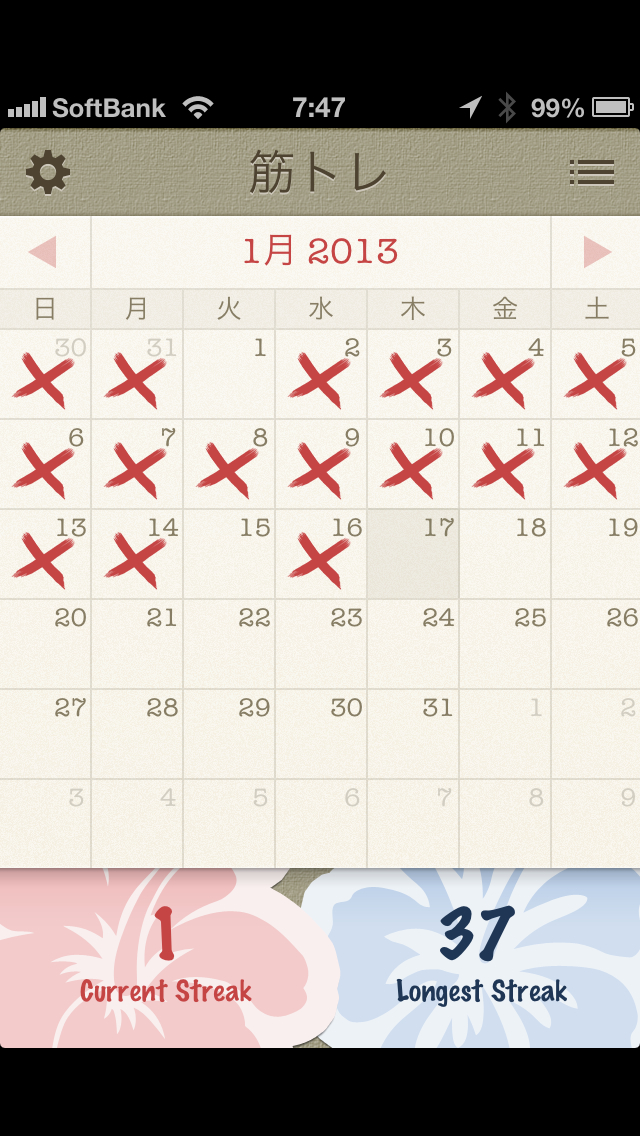Open the settings gear
Viewport: 640px width, 1136px height.
[x=48, y=172]
